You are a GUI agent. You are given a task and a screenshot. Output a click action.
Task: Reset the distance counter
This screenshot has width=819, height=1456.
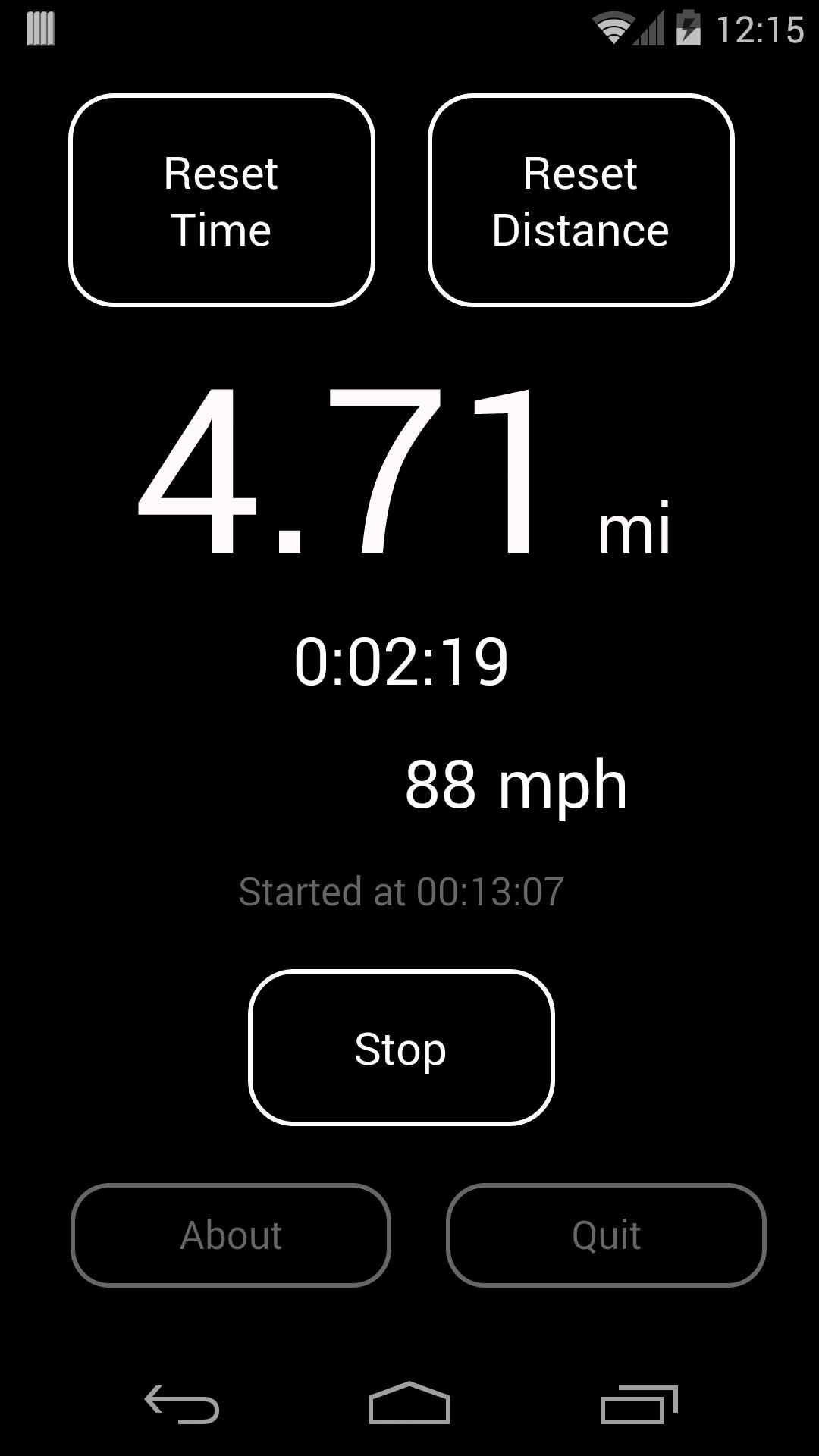pyautogui.click(x=581, y=201)
